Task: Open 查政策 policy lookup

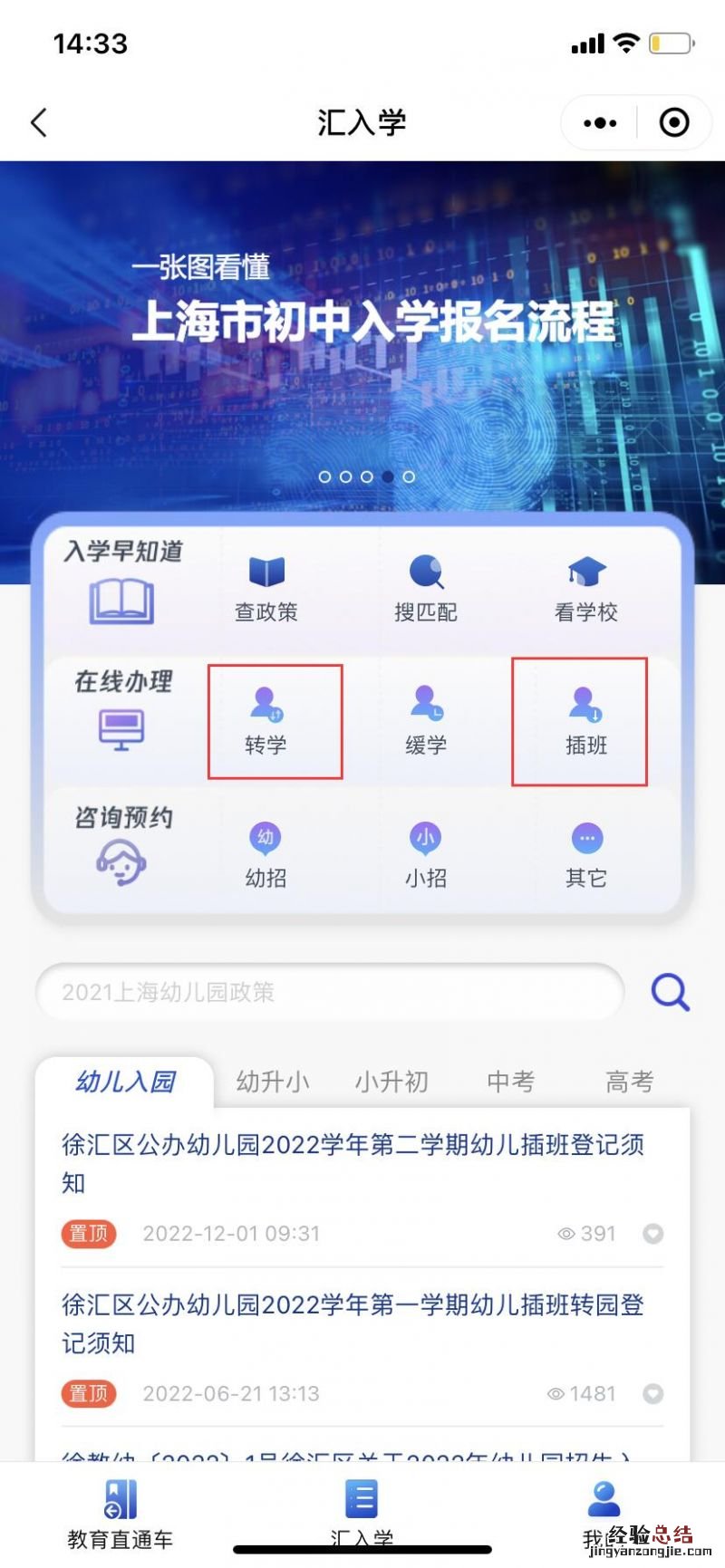Action: point(266,589)
